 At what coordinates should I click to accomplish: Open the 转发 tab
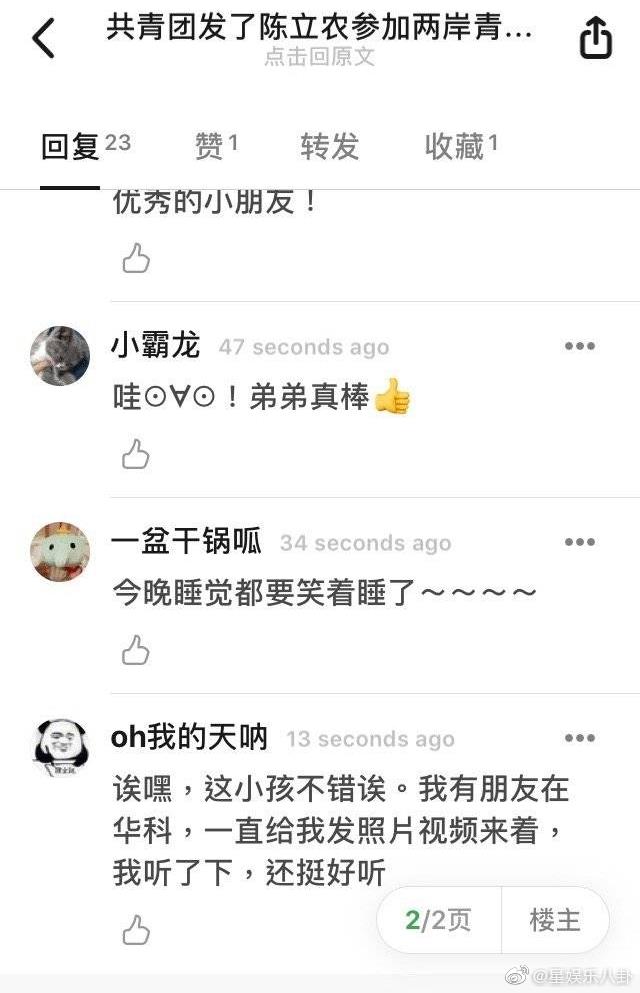click(329, 147)
